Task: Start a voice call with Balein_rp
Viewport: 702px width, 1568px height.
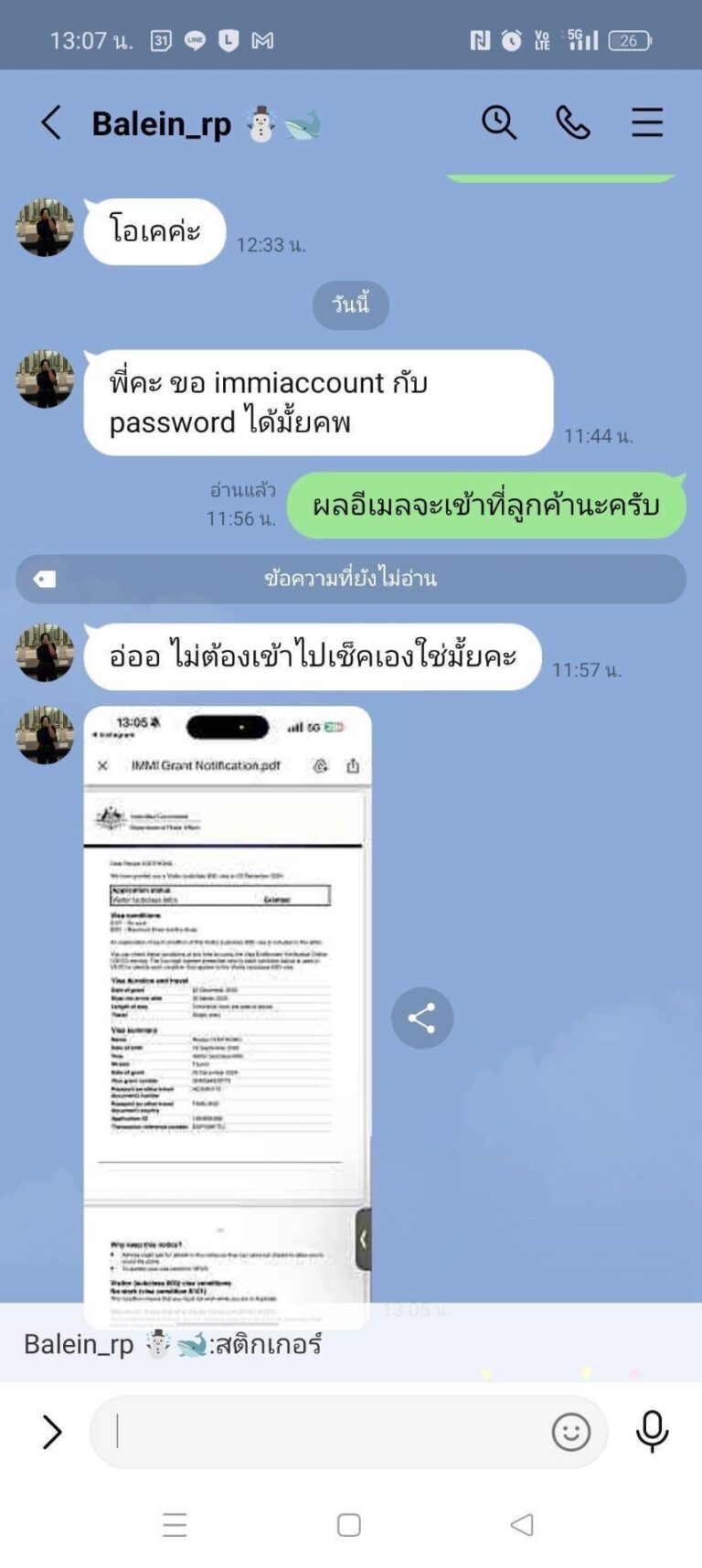Action: [x=573, y=123]
